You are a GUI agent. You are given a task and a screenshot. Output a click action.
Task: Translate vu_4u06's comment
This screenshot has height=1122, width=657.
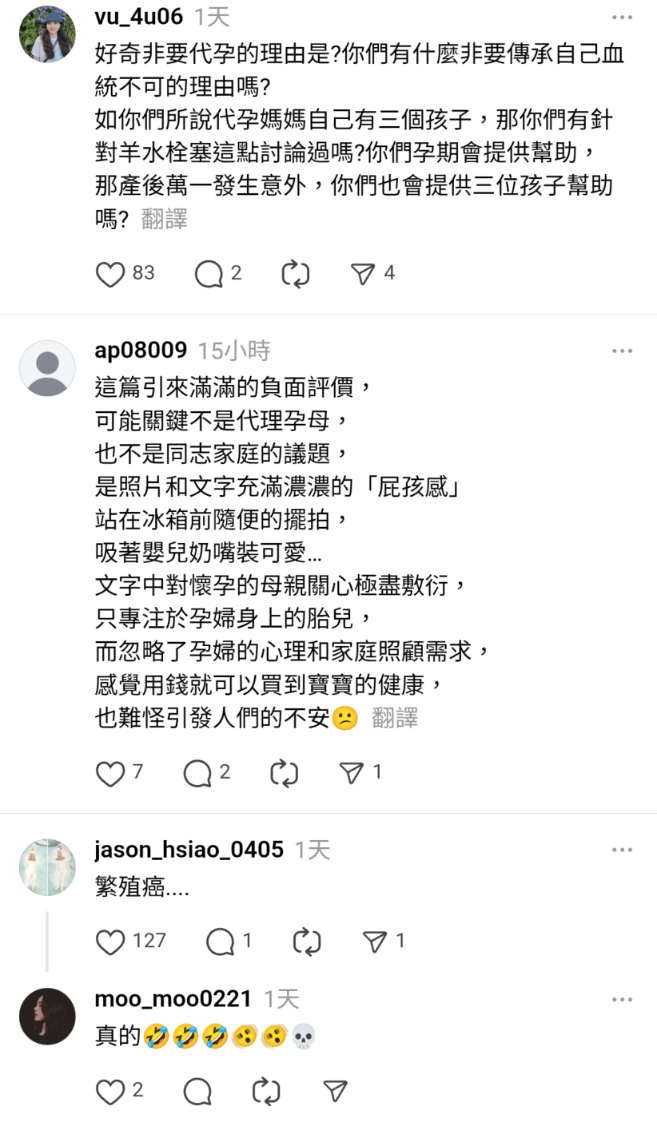[x=164, y=219]
